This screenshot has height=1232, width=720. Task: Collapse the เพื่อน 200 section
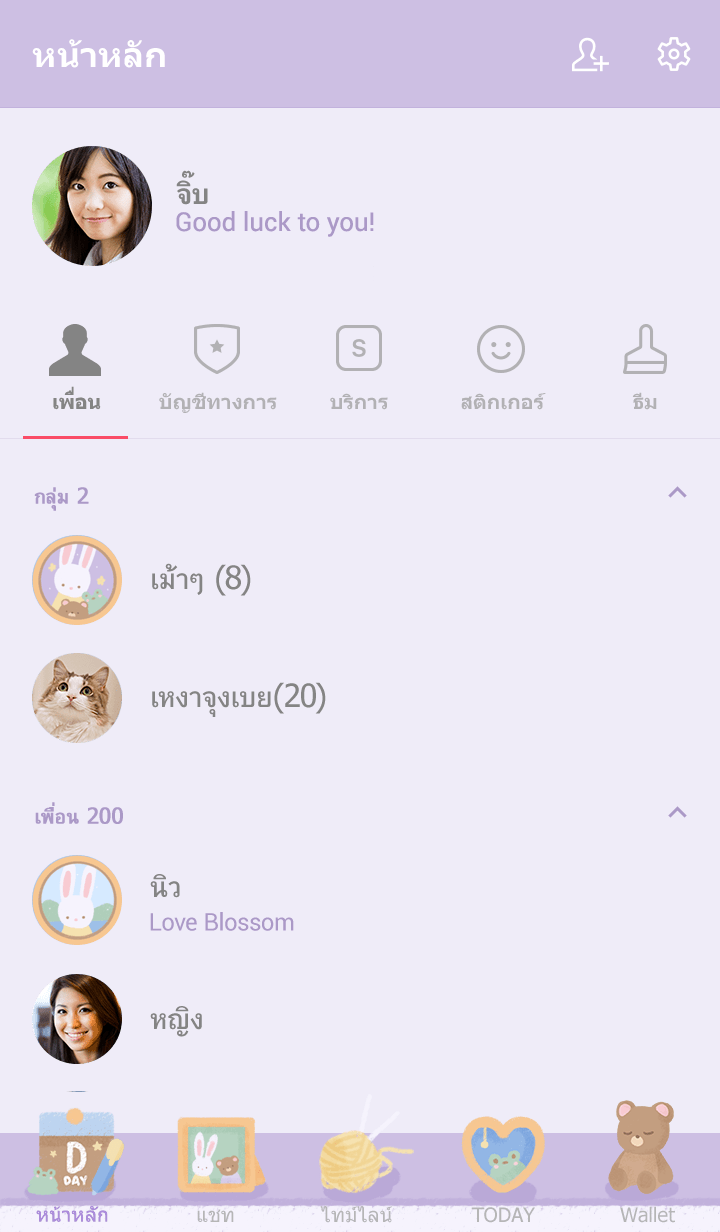point(677,813)
